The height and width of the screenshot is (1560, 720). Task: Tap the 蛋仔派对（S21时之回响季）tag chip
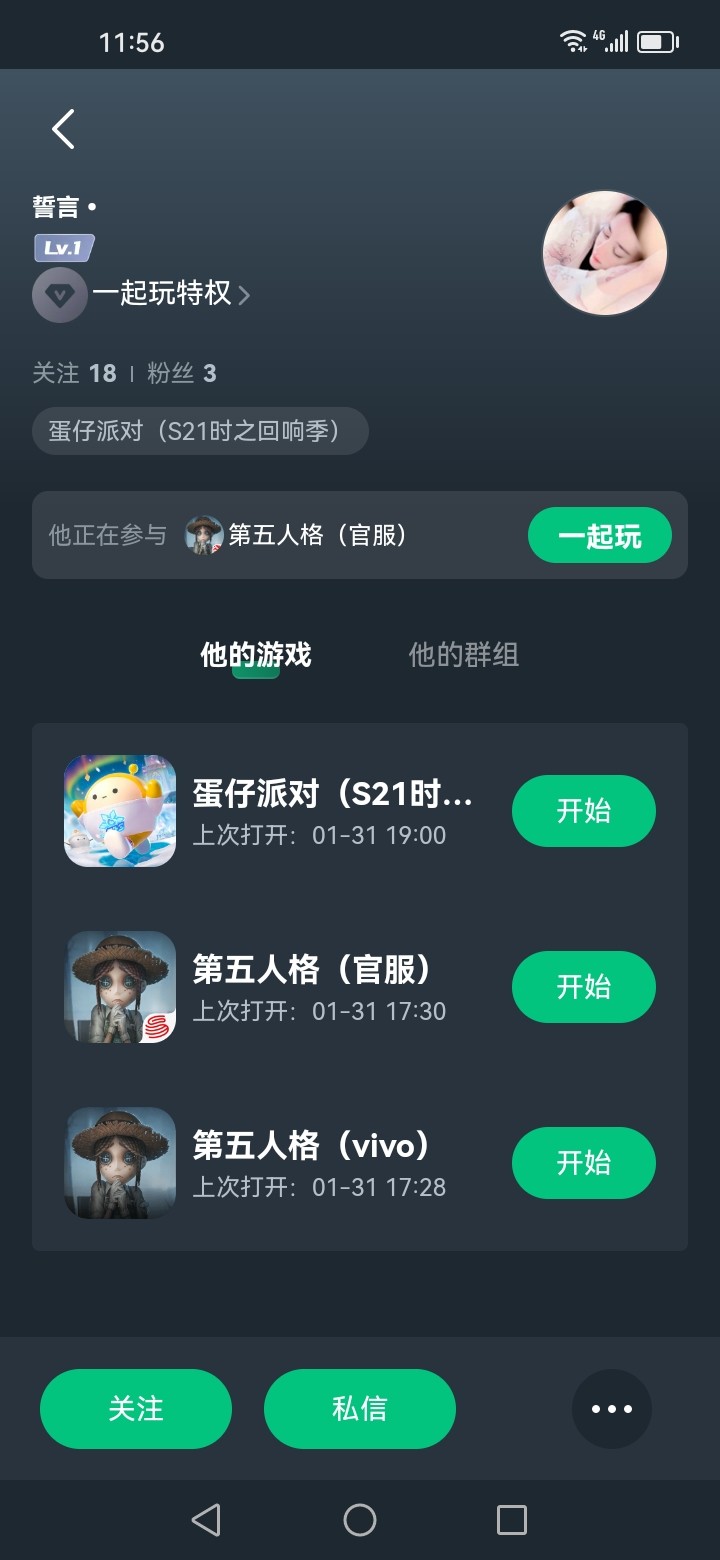pyautogui.click(x=200, y=431)
